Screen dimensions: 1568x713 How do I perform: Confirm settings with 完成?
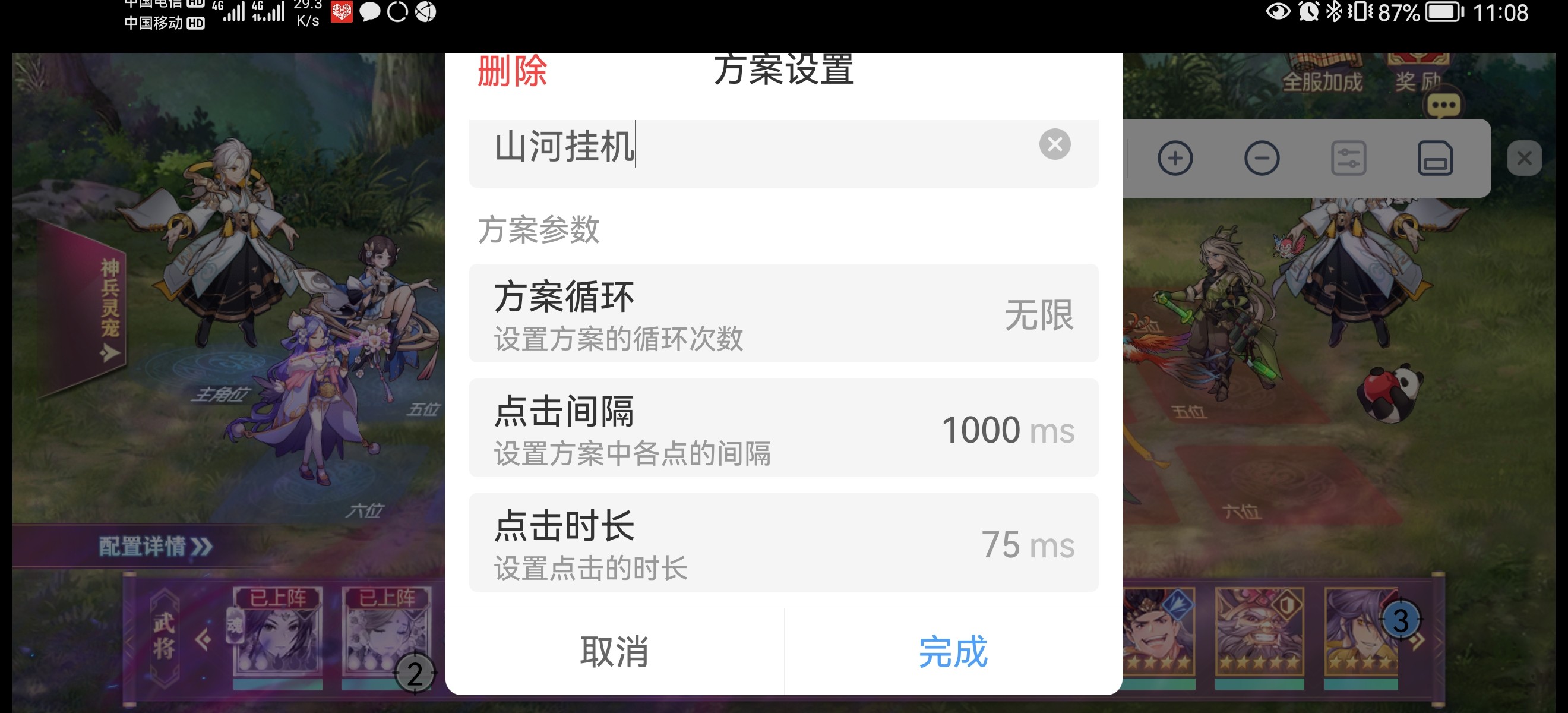pyautogui.click(x=953, y=651)
